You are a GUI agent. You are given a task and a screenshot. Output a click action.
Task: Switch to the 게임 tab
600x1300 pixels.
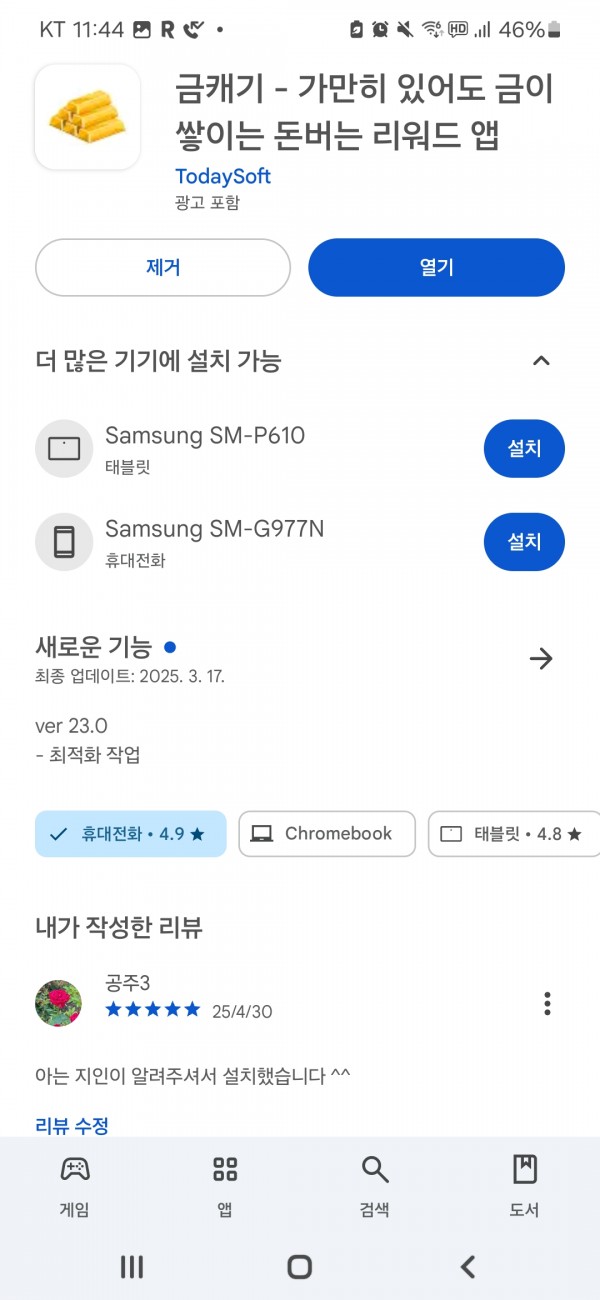pos(75,1186)
